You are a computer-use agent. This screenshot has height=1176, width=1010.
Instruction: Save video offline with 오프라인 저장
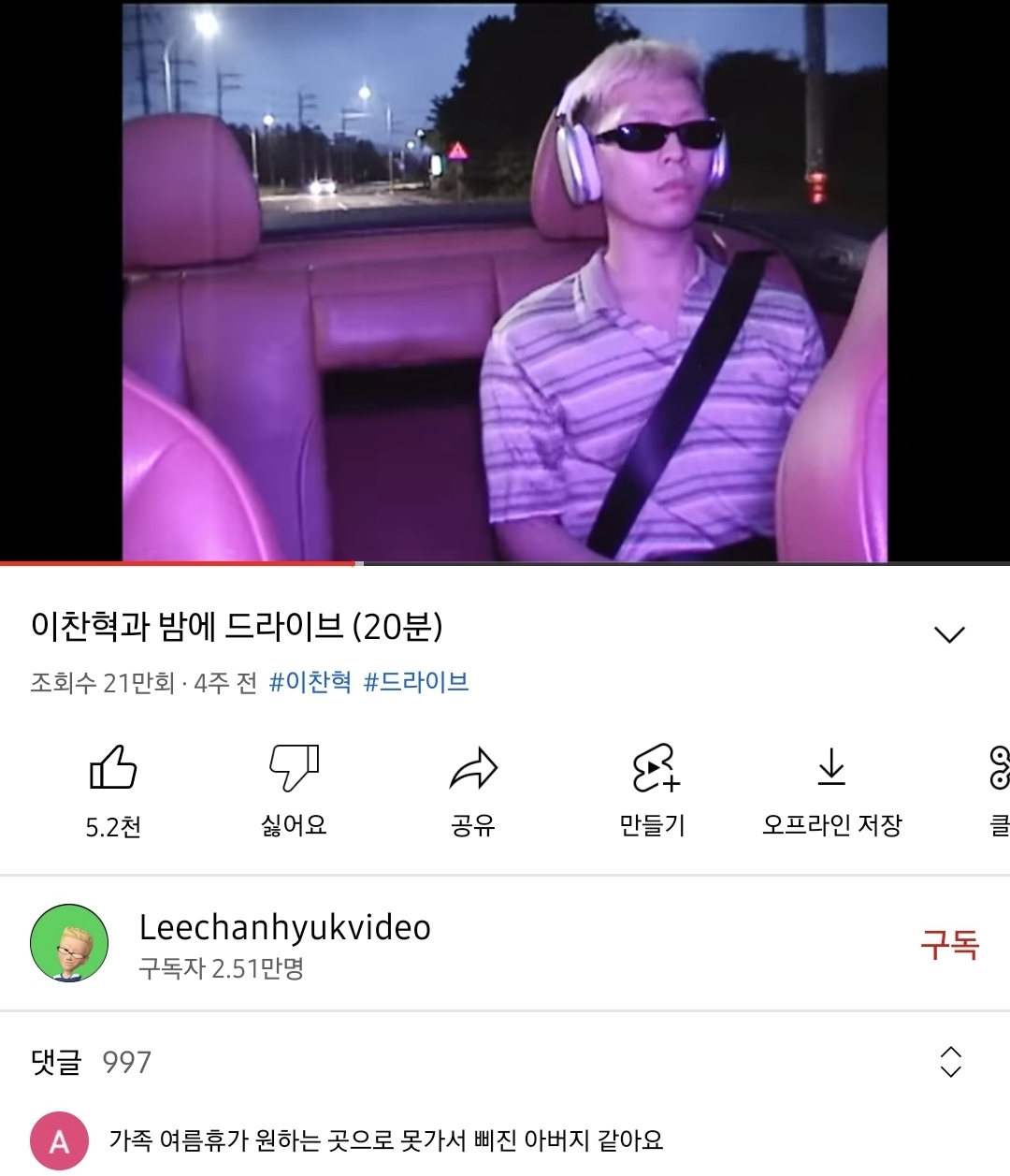tap(832, 791)
